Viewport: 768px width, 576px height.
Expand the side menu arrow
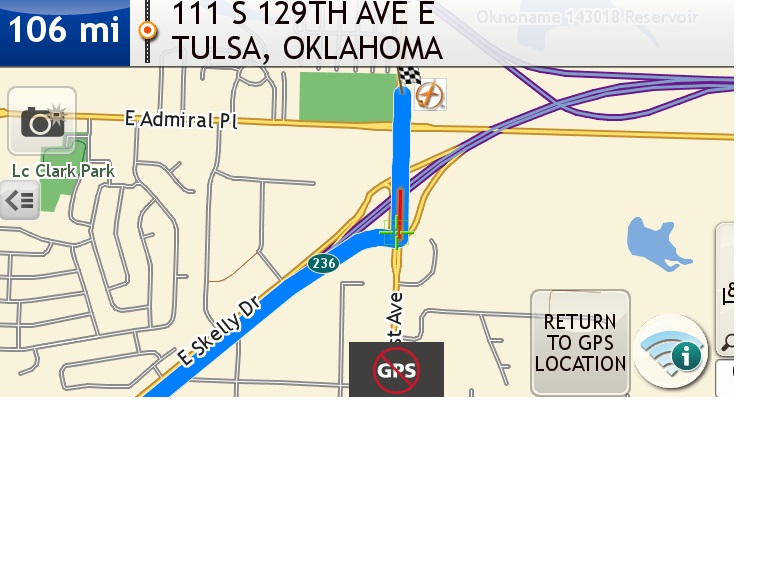tap(19, 201)
